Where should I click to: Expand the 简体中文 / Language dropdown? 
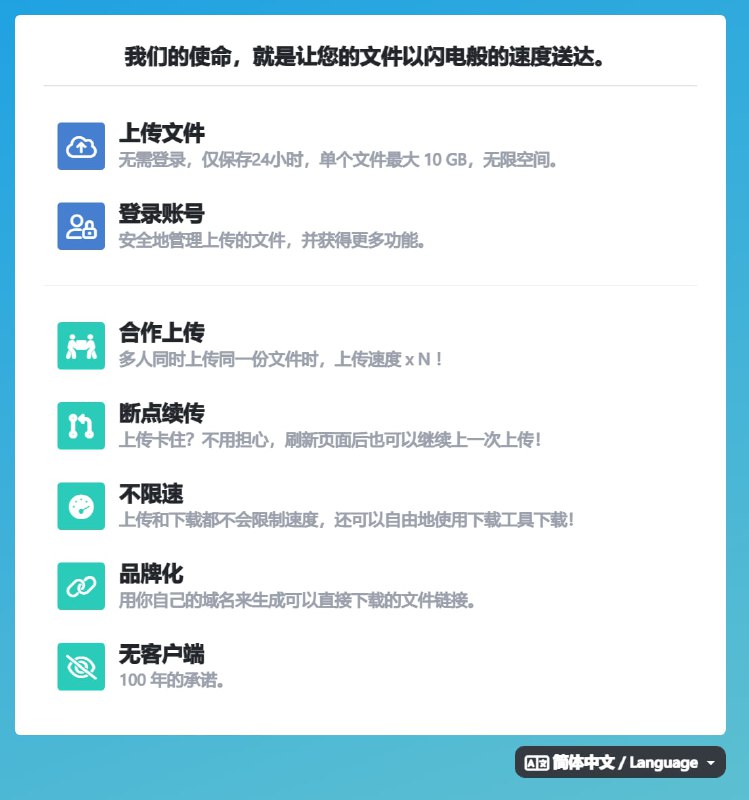point(620,762)
